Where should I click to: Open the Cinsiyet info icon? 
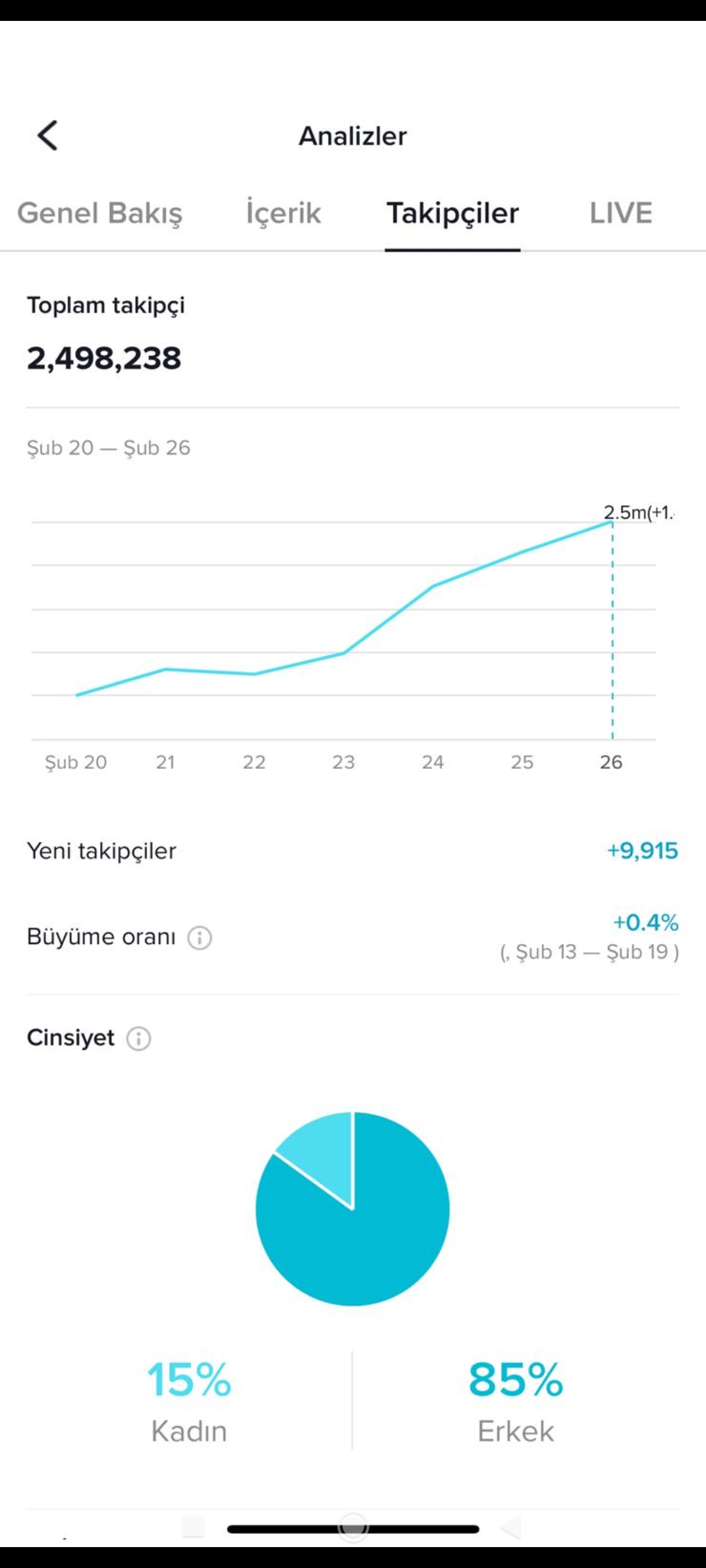[139, 1038]
